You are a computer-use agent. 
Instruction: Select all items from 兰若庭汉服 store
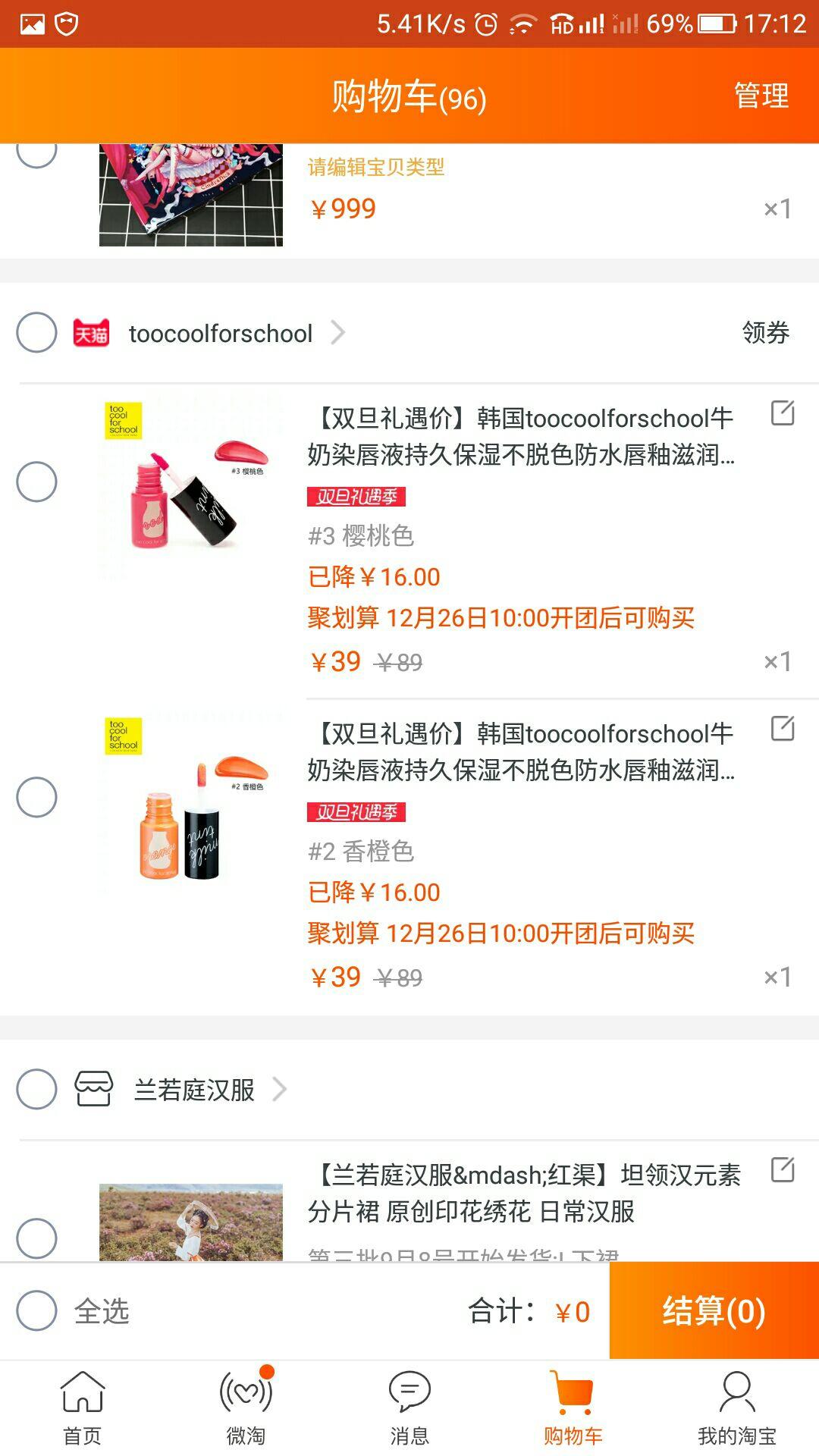pos(36,1089)
